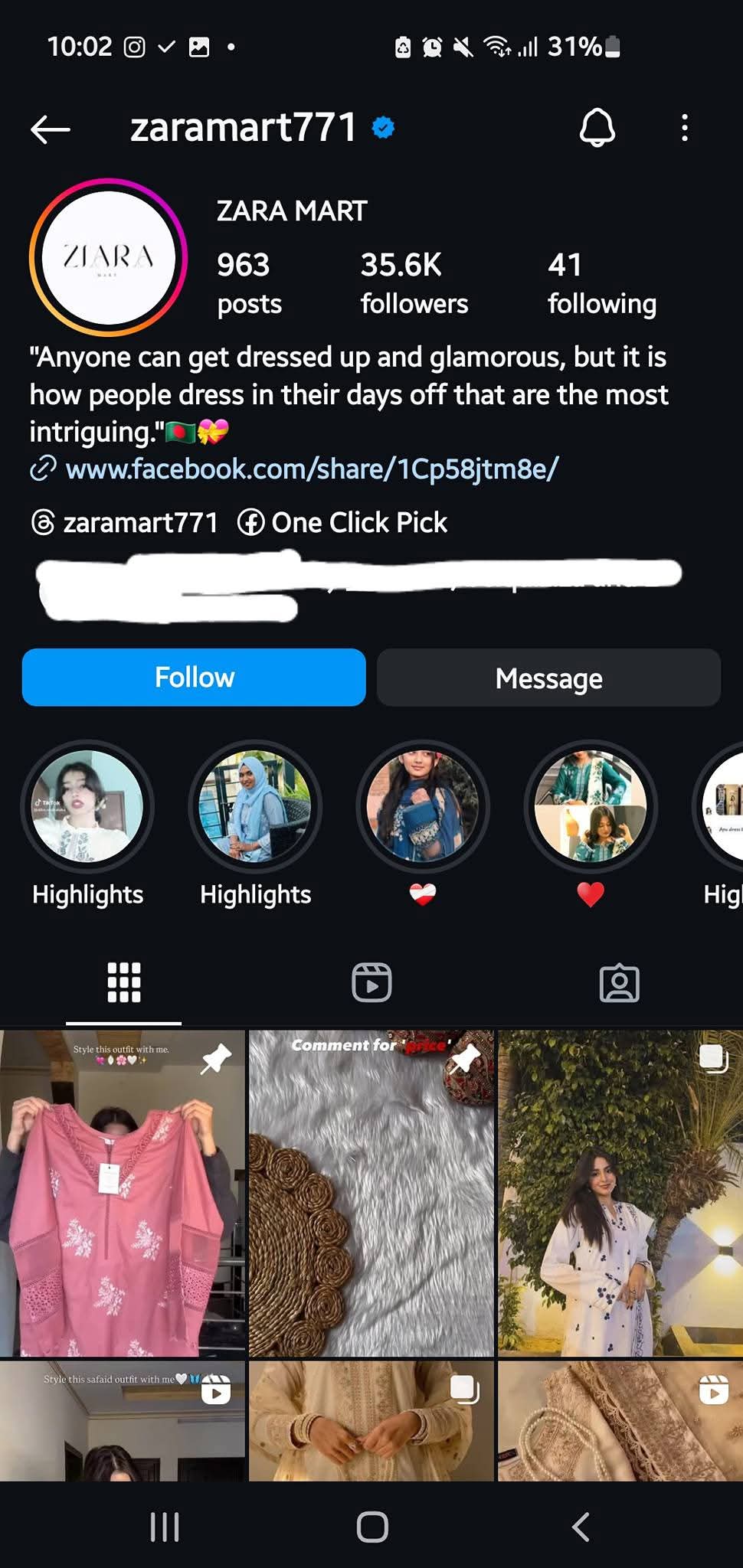Screen dimensions: 743x1568
Task: Open the highlight with the white heart label
Action: click(423, 824)
